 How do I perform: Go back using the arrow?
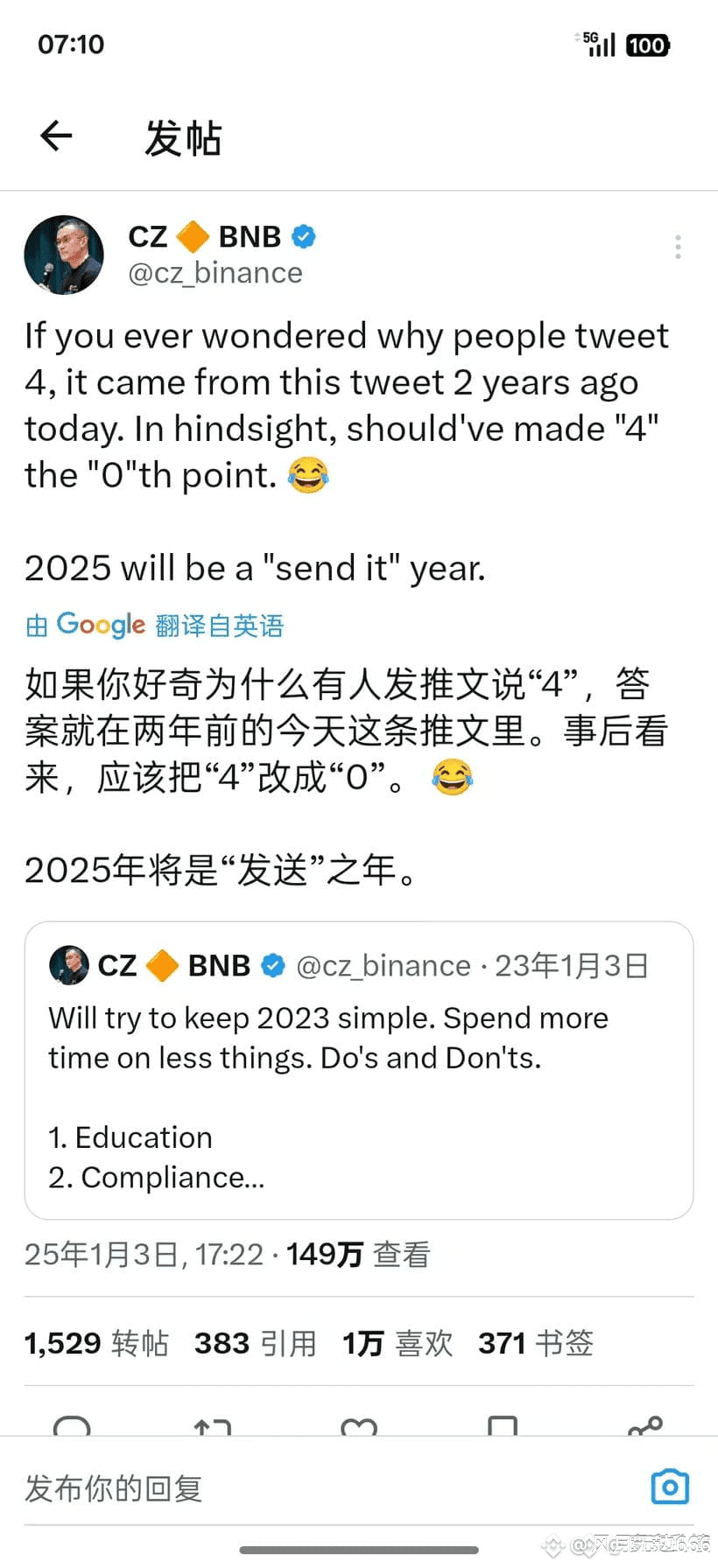(x=56, y=136)
